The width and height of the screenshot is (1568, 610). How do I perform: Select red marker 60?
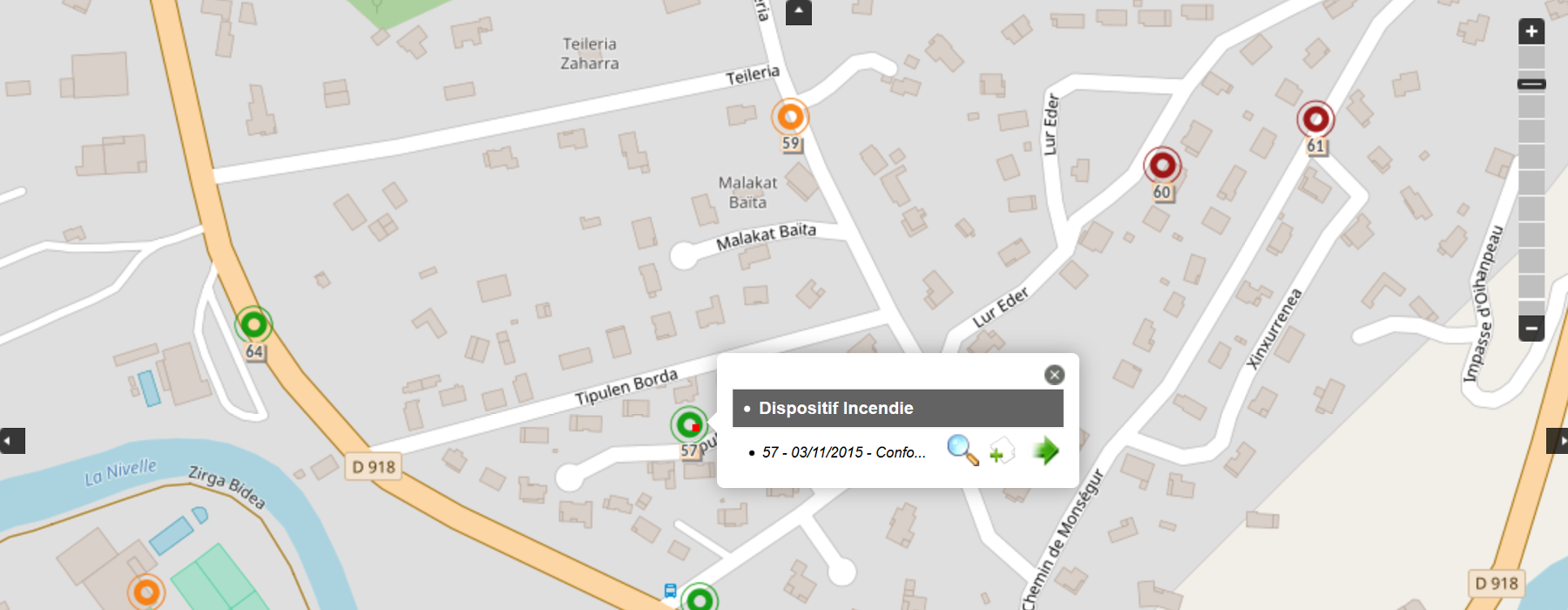pos(1162,165)
